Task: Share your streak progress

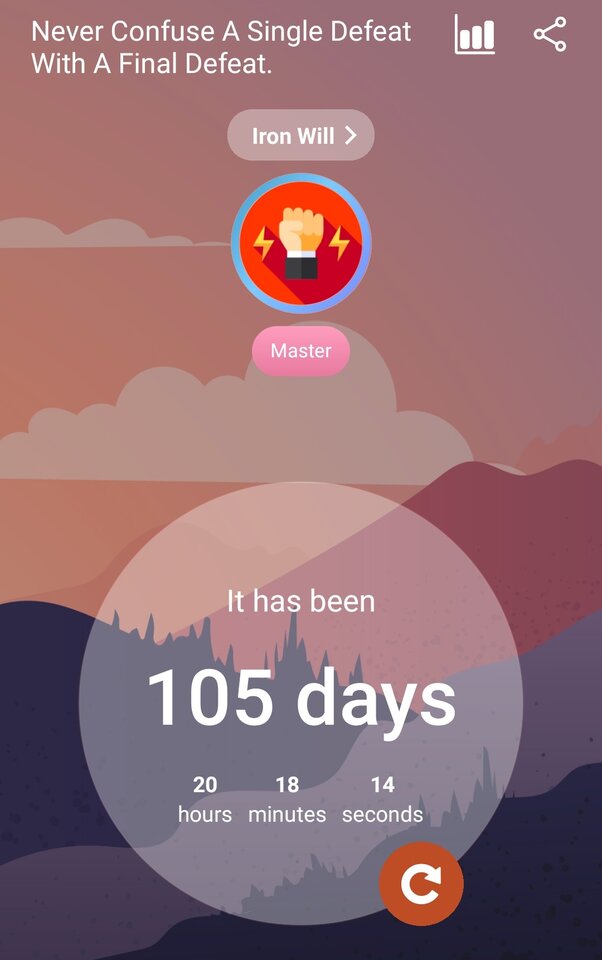Action: point(549,35)
